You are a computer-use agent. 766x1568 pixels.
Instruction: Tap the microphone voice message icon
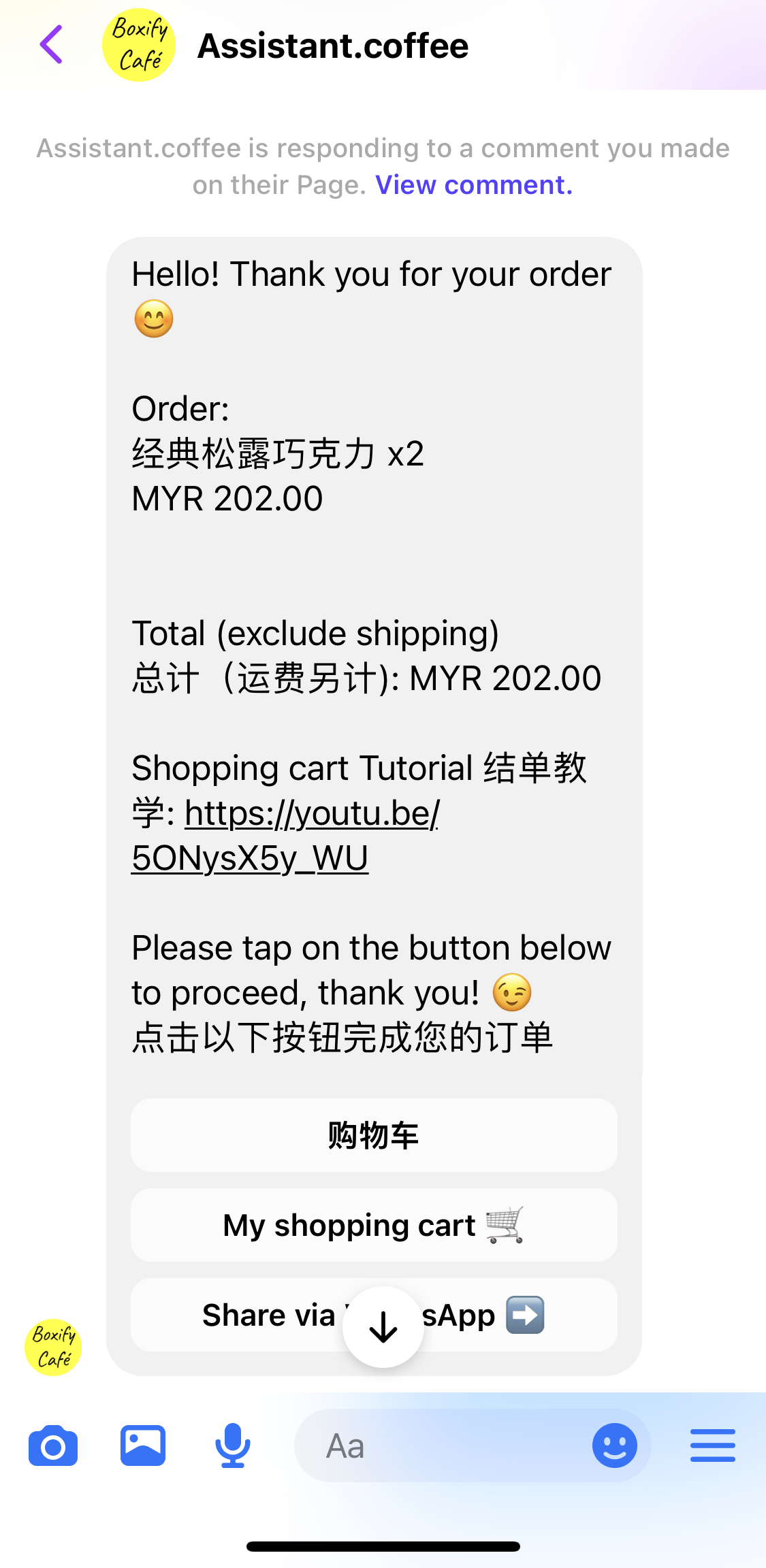tap(232, 1445)
